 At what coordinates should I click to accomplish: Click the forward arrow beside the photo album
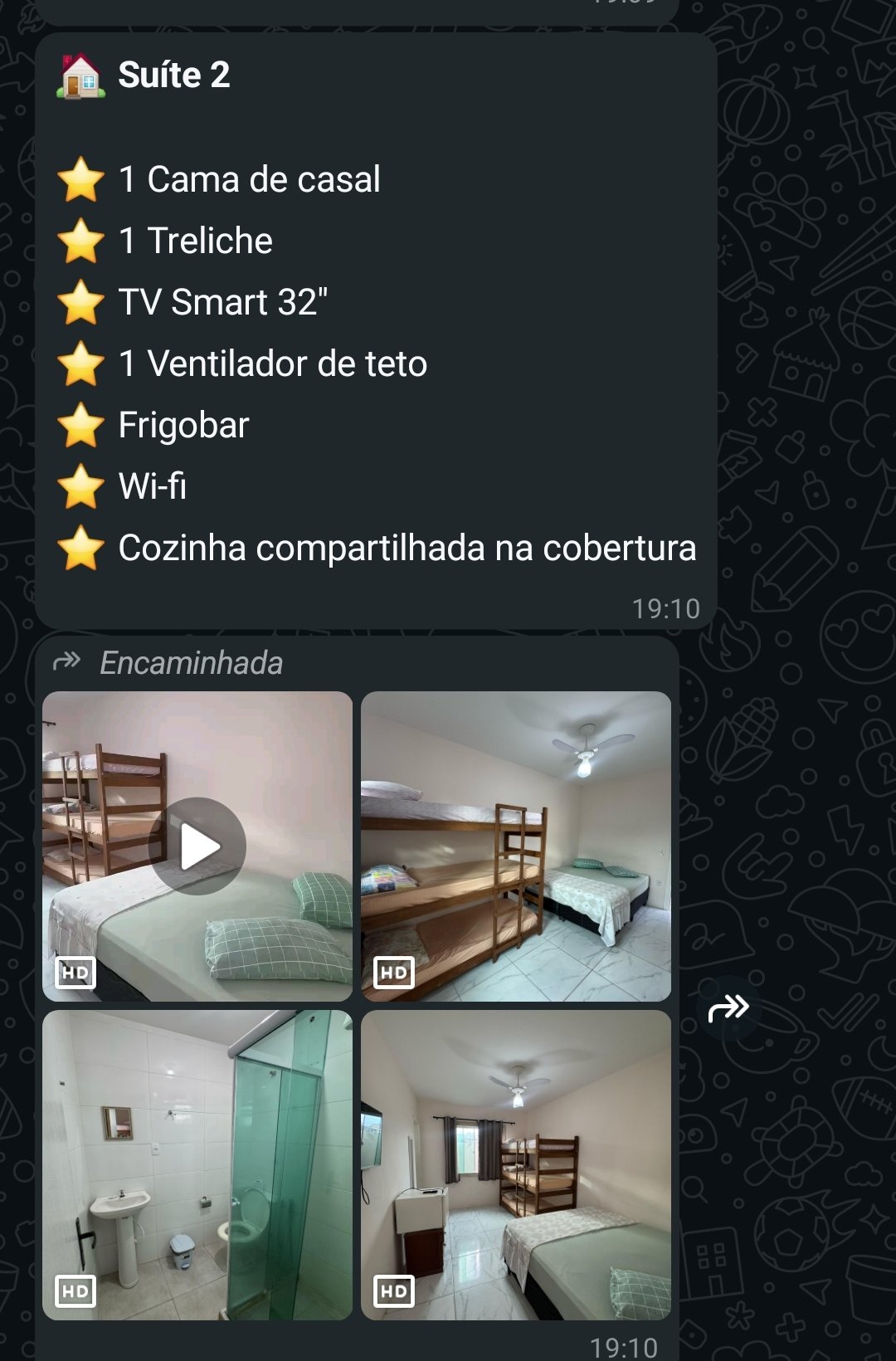point(728,1009)
